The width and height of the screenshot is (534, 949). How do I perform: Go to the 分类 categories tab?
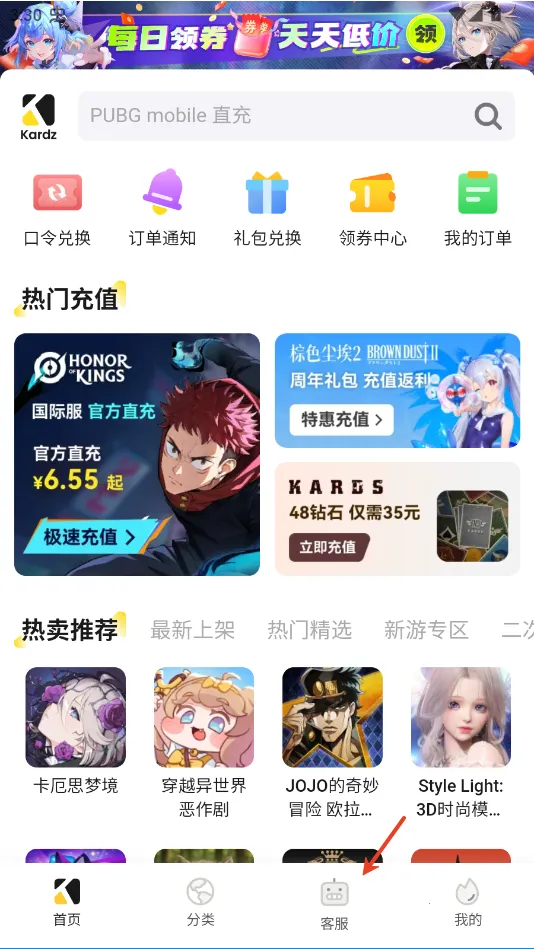pos(200,902)
